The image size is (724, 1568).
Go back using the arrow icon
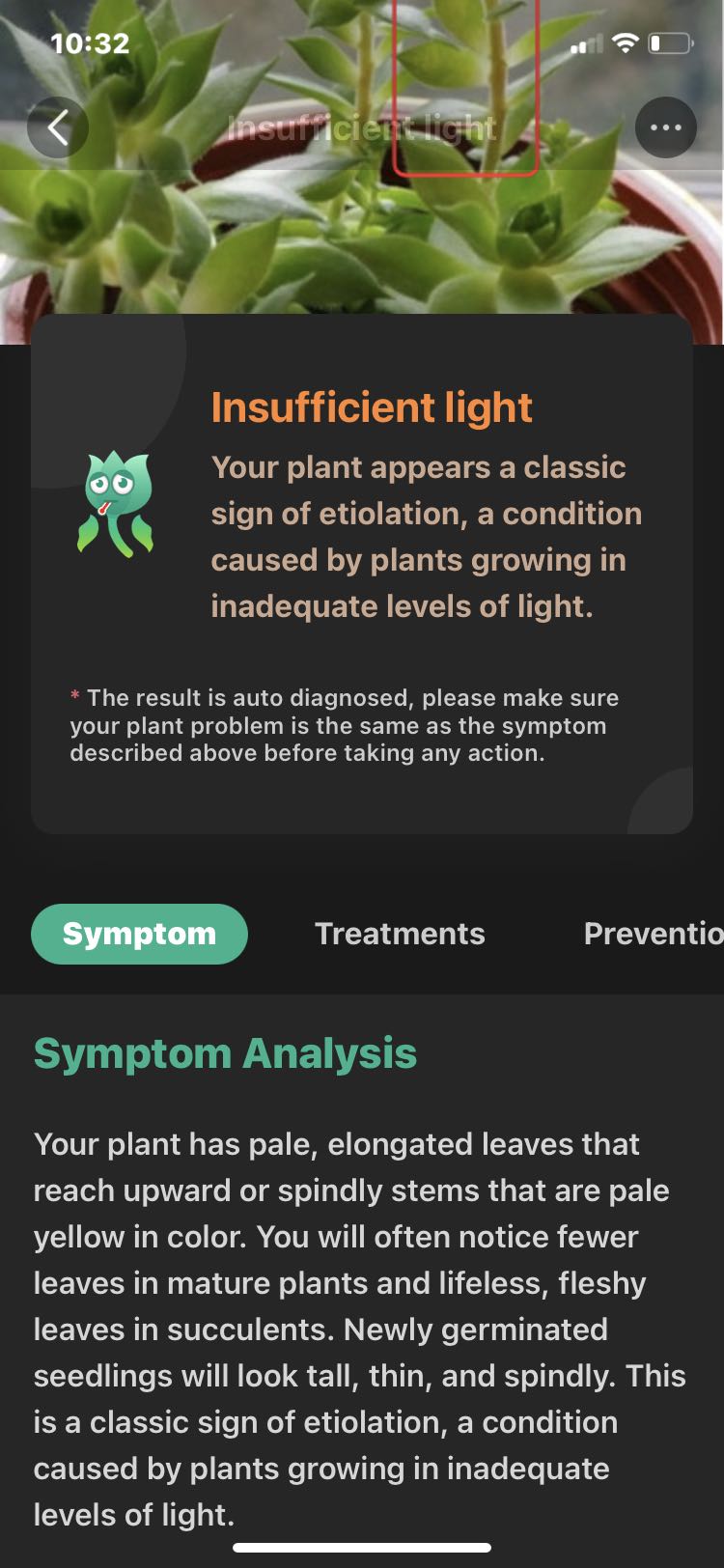(58, 127)
